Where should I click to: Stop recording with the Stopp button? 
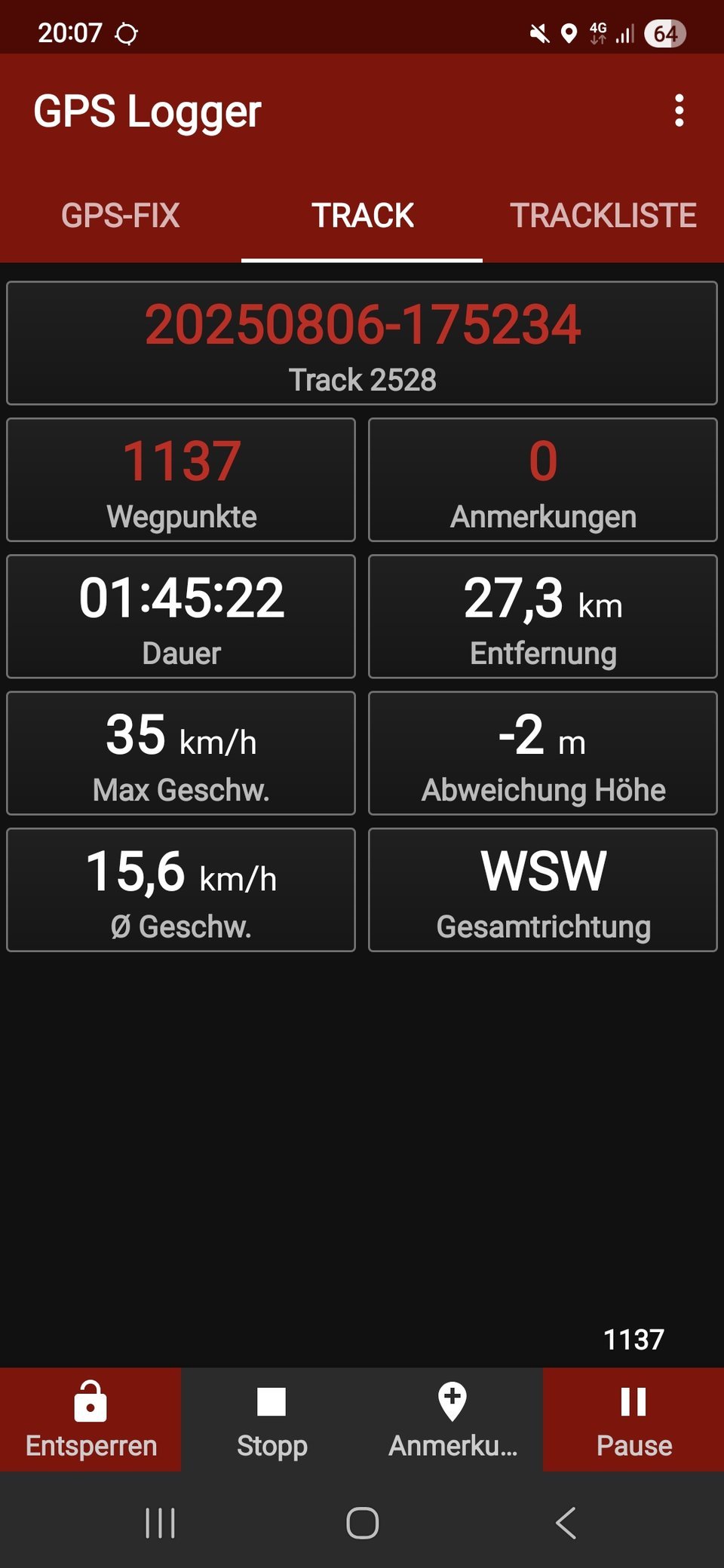coord(271,1419)
